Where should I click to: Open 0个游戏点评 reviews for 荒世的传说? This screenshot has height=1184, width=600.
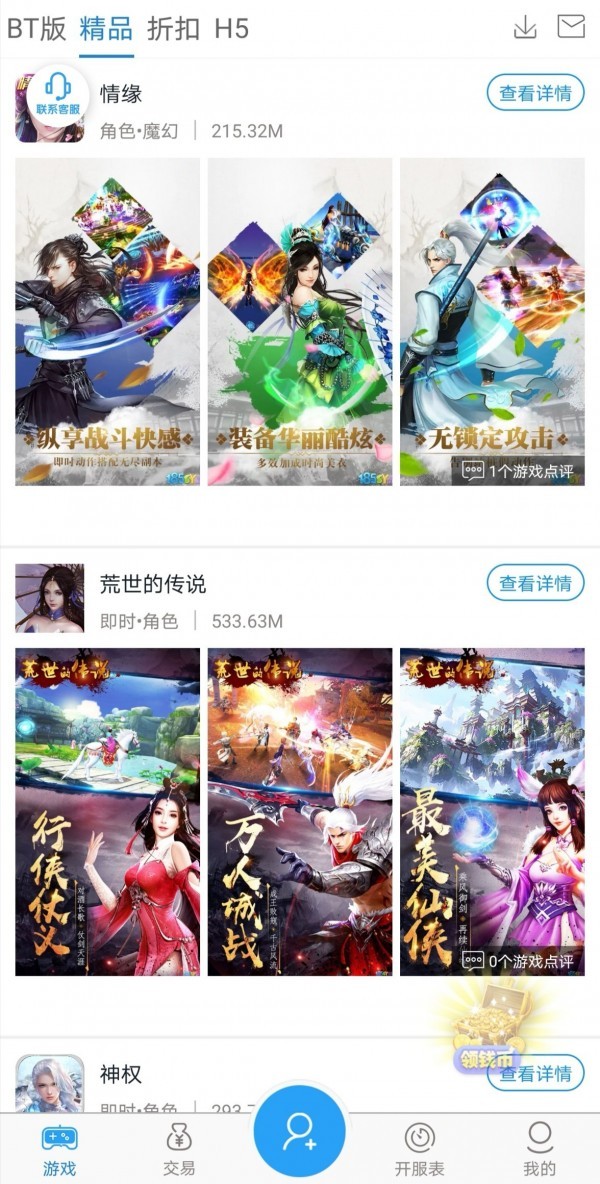(518, 961)
